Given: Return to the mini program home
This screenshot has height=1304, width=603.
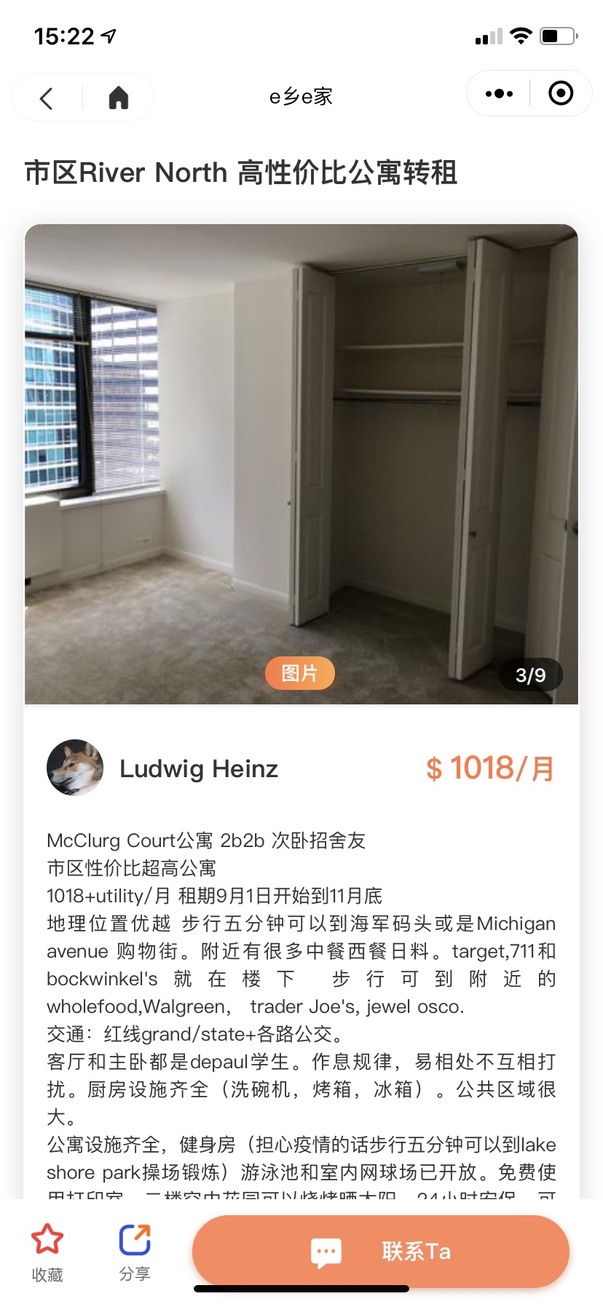Looking at the screenshot, I should pos(118,97).
